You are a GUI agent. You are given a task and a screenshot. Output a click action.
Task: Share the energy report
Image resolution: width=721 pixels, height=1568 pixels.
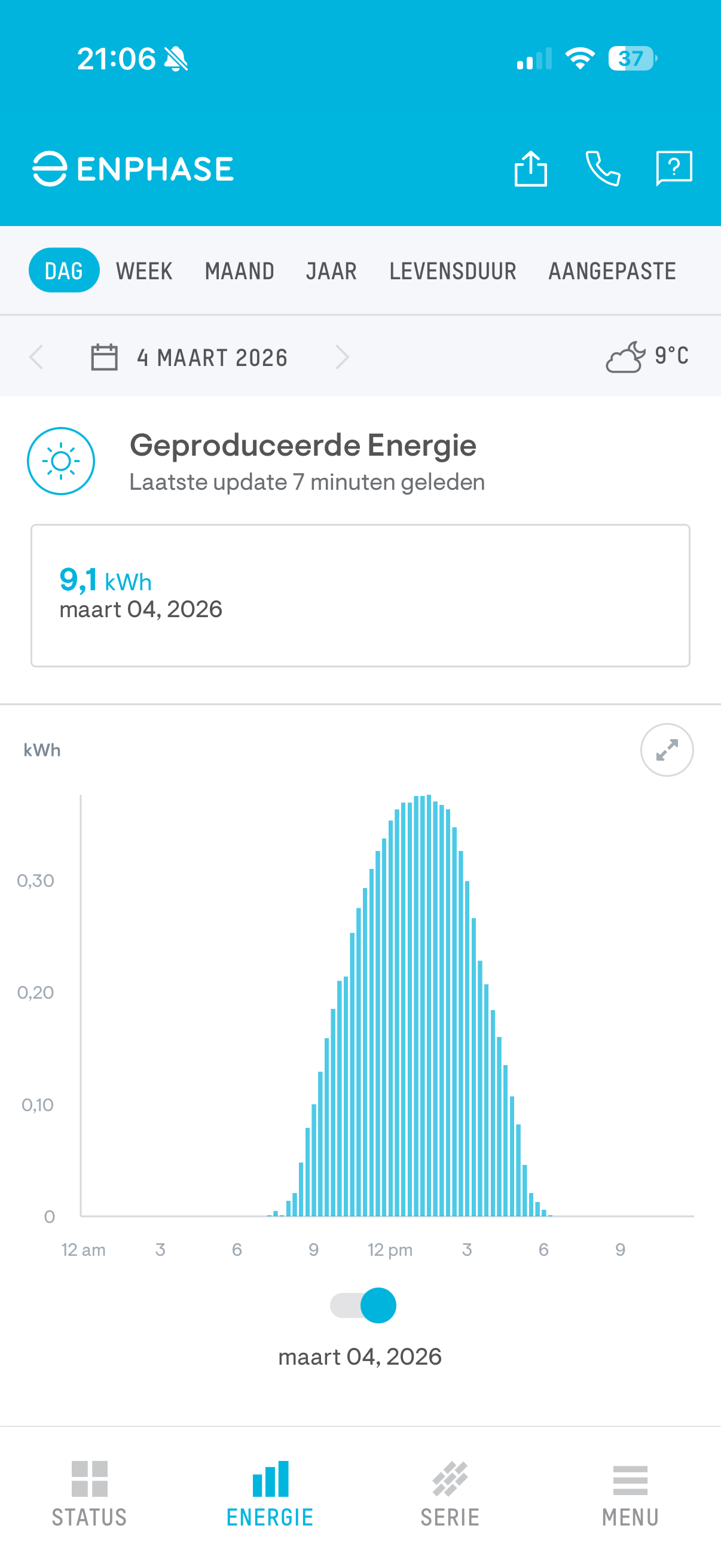[x=530, y=169]
